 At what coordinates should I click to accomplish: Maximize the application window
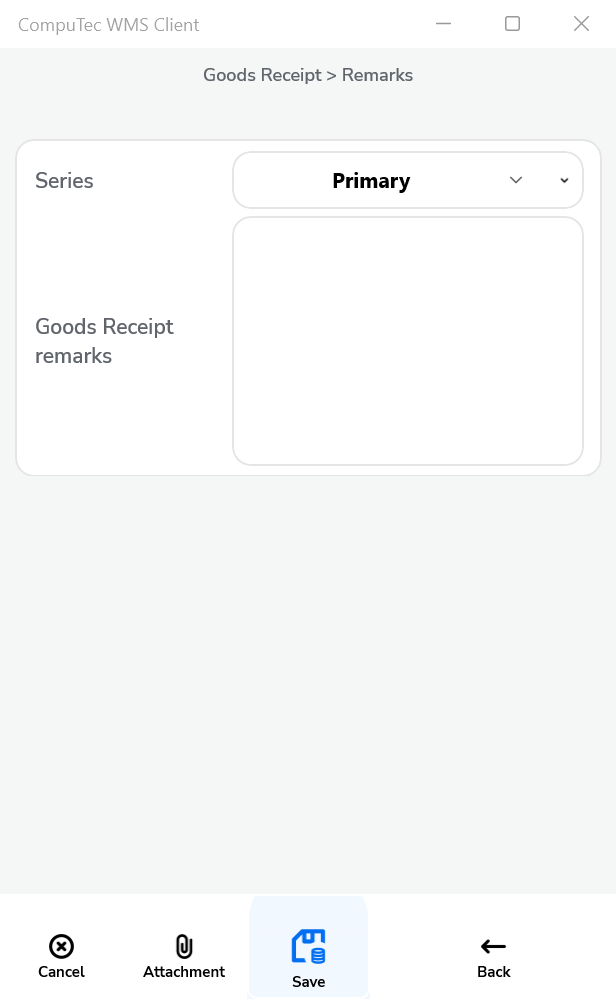[512, 24]
